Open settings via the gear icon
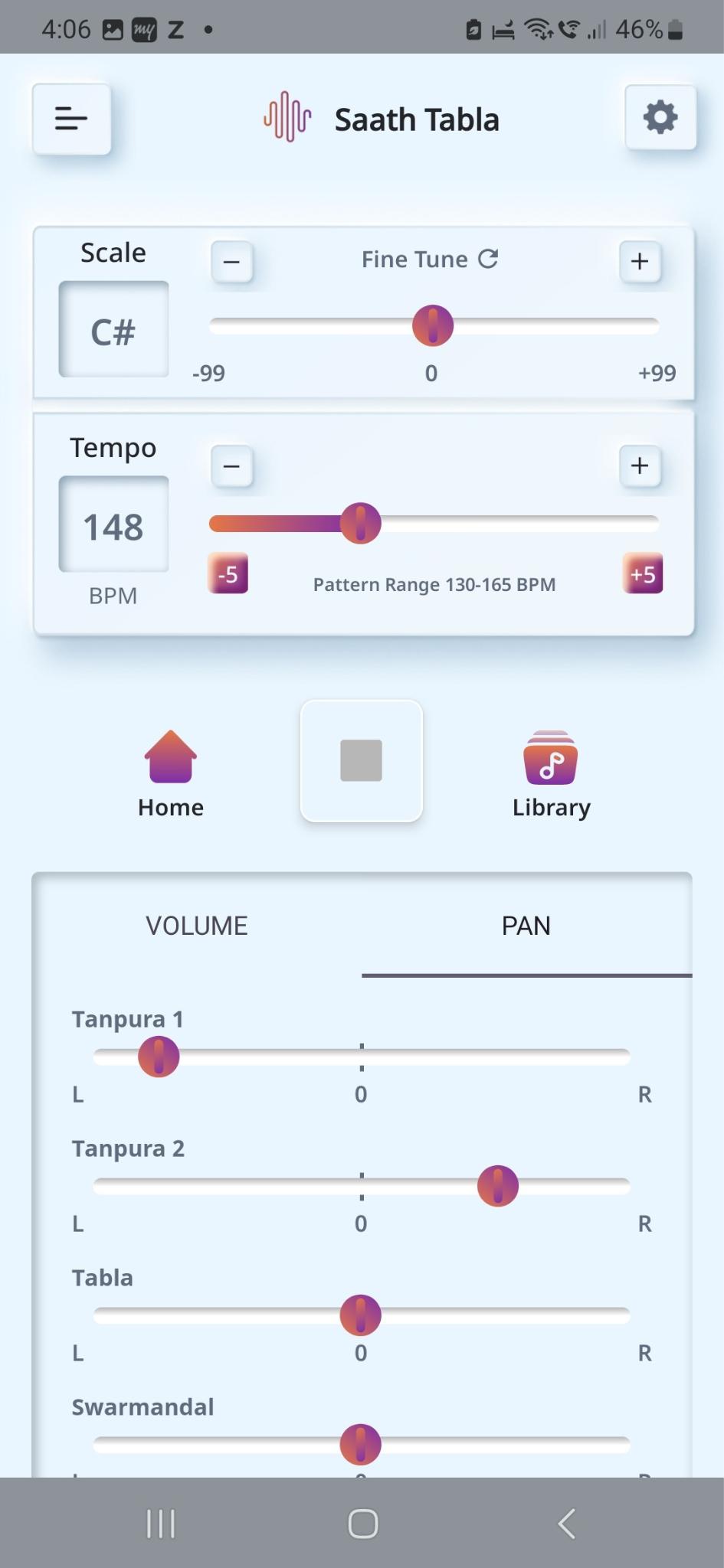This screenshot has height=1568, width=724. coord(660,117)
